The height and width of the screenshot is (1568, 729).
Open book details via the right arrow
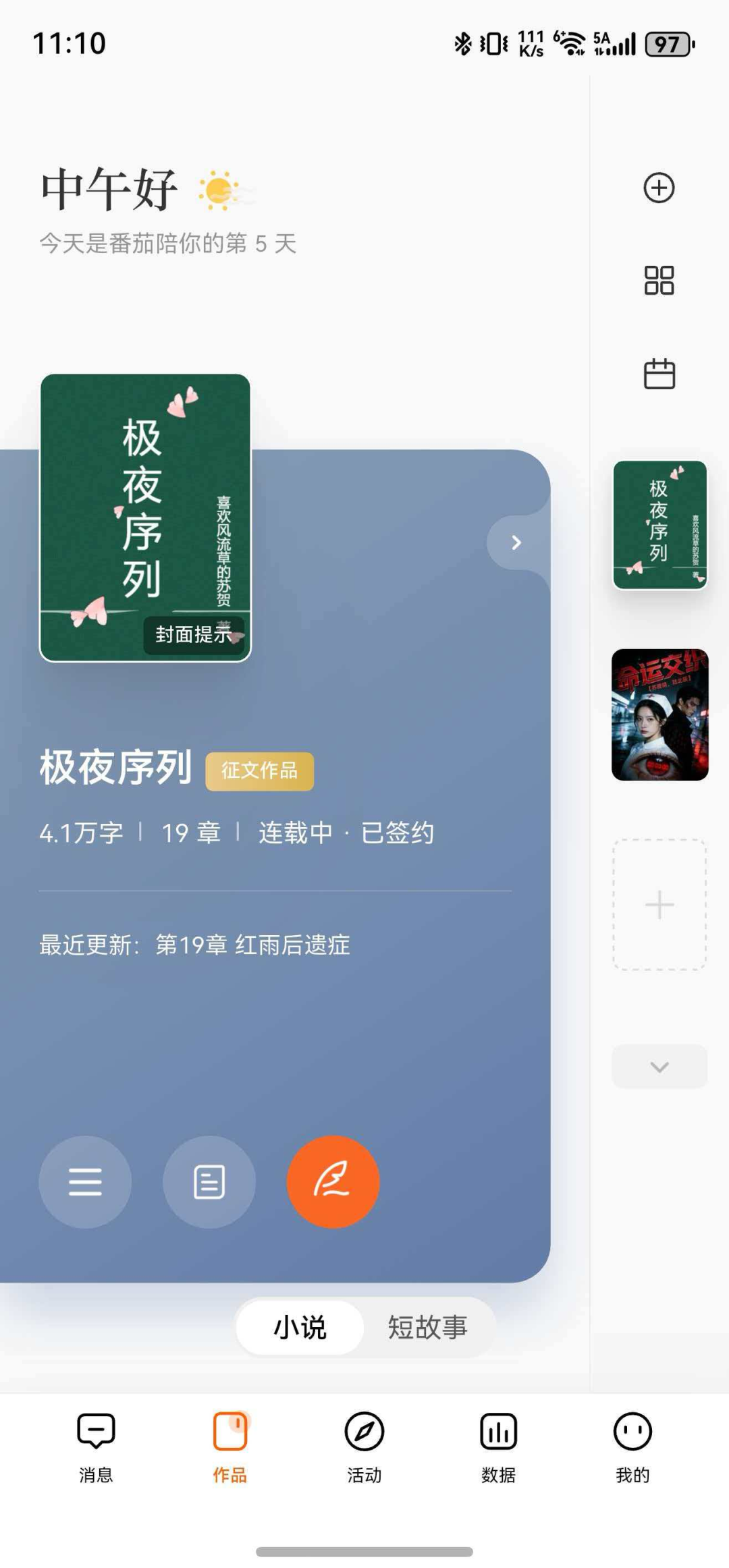pos(516,542)
